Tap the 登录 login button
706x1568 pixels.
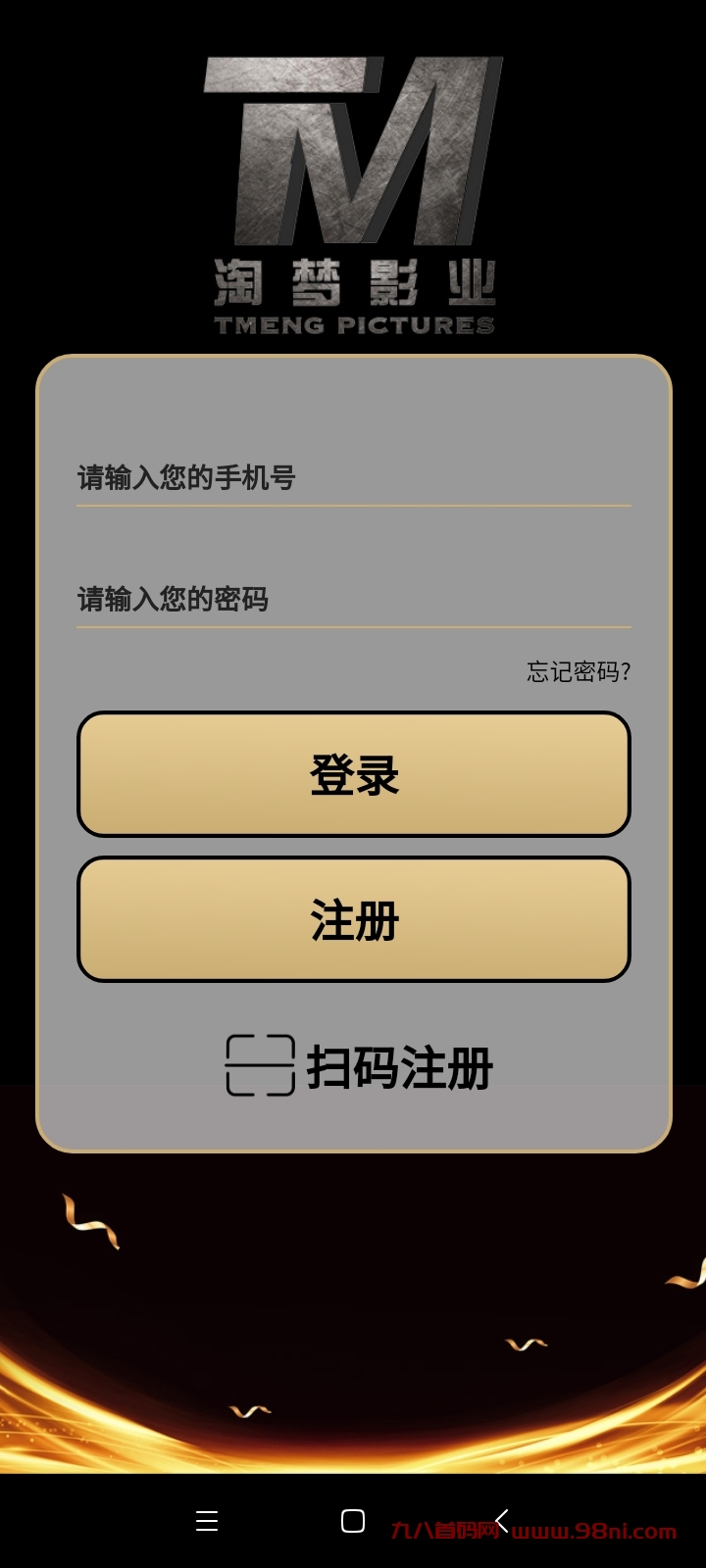click(353, 774)
